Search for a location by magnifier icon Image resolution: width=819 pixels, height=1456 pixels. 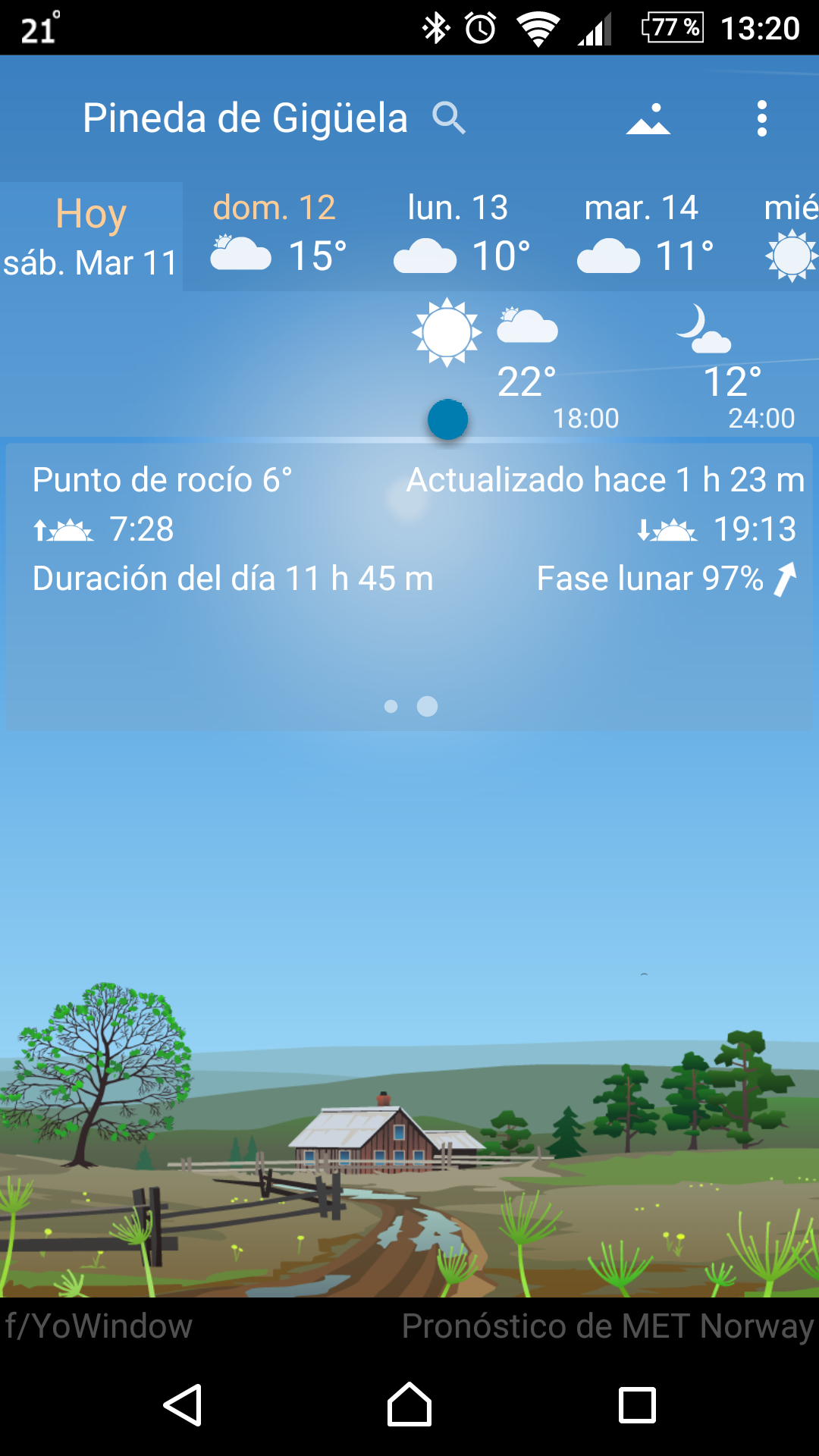[x=448, y=118]
